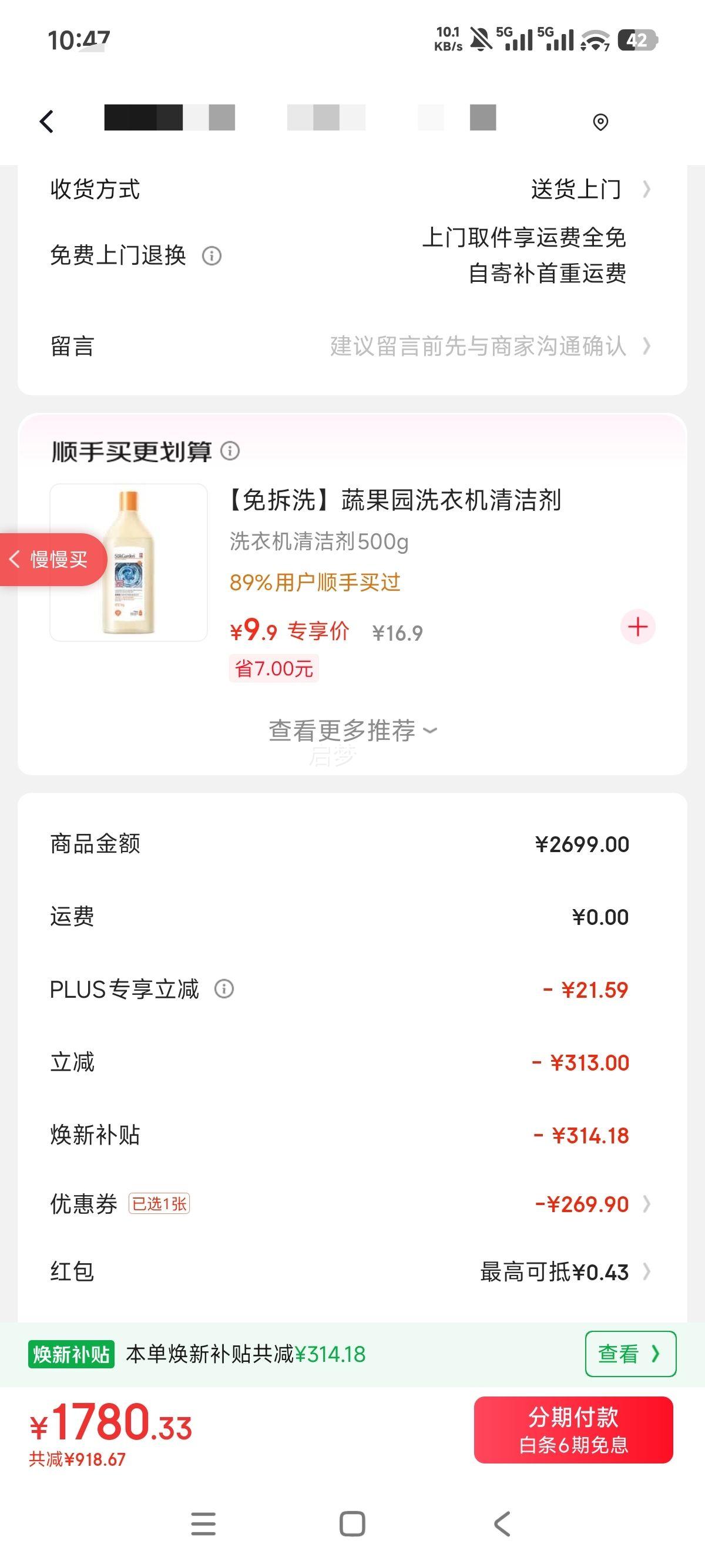The image size is (705, 1568).
Task: Open the 慢慢买 floating side panel
Action: [x=49, y=560]
